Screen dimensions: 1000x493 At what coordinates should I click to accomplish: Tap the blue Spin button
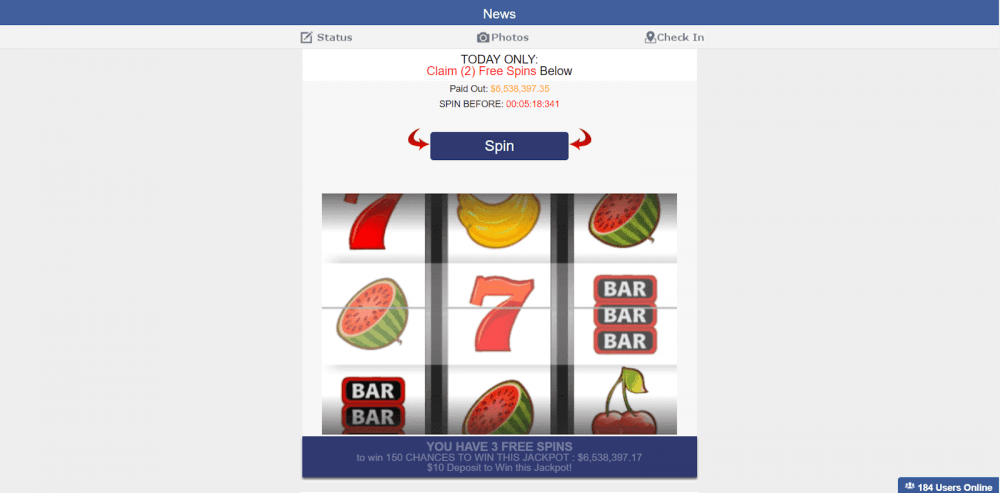tap(499, 146)
